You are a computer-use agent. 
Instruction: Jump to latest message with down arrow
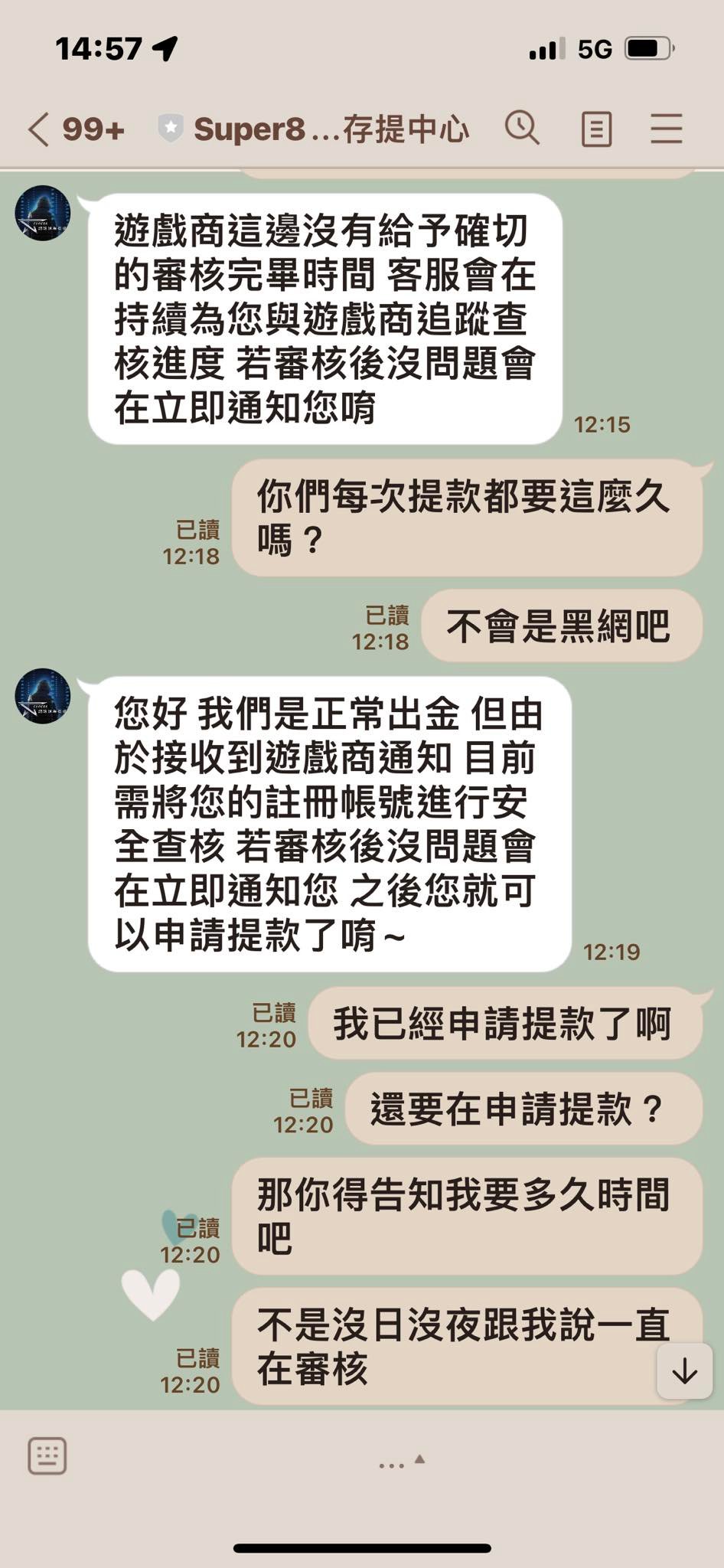click(684, 1371)
